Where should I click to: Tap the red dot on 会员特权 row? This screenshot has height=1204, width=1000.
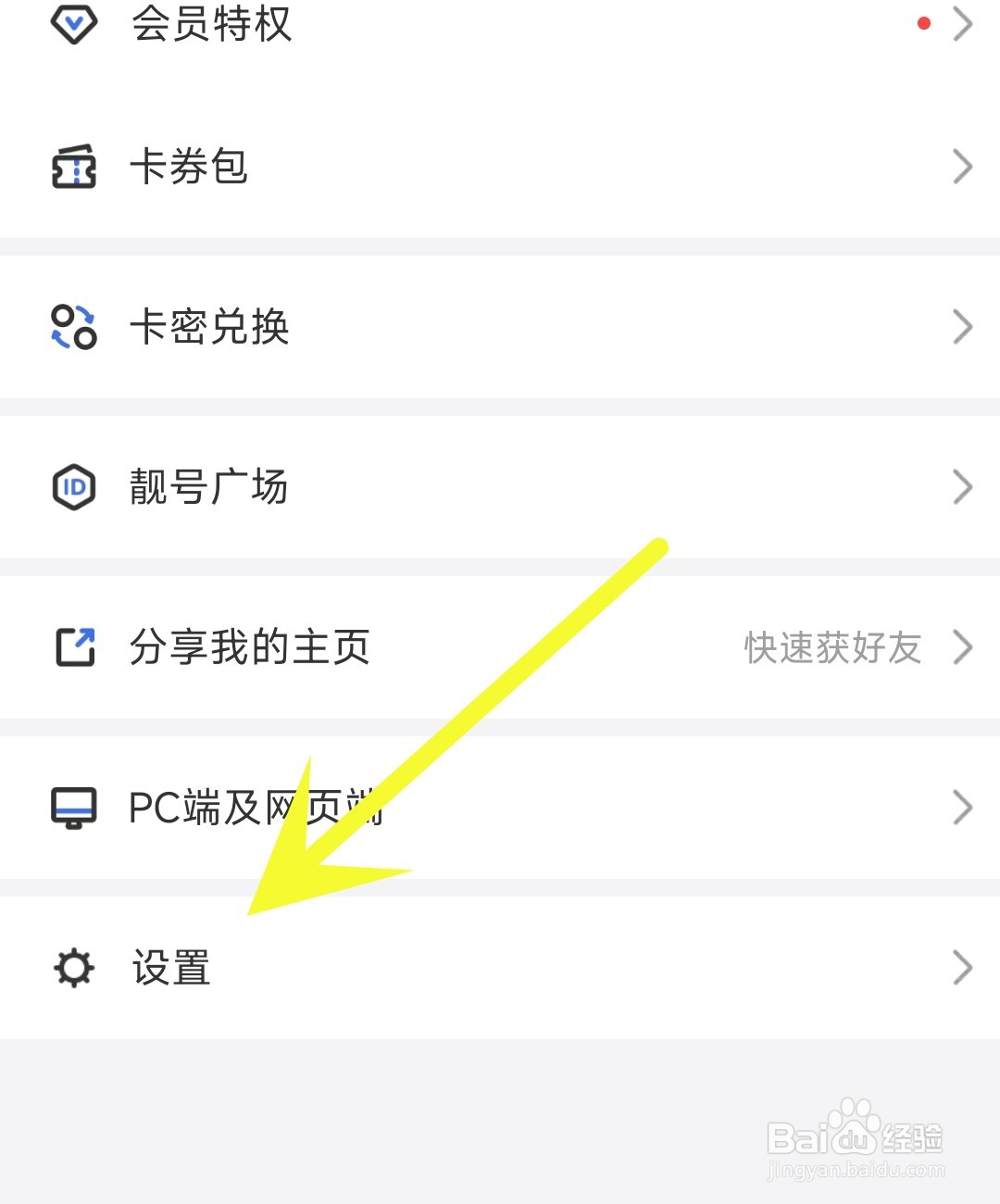925,24
